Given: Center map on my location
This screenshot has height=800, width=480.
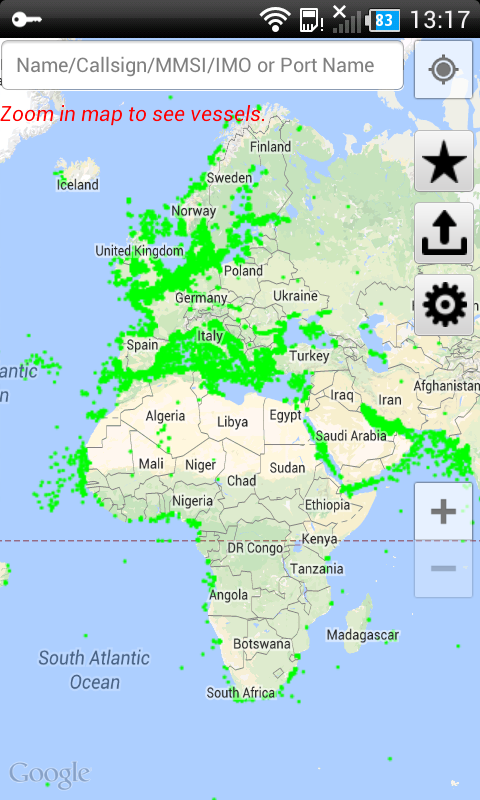Looking at the screenshot, I should click(x=443, y=69).
